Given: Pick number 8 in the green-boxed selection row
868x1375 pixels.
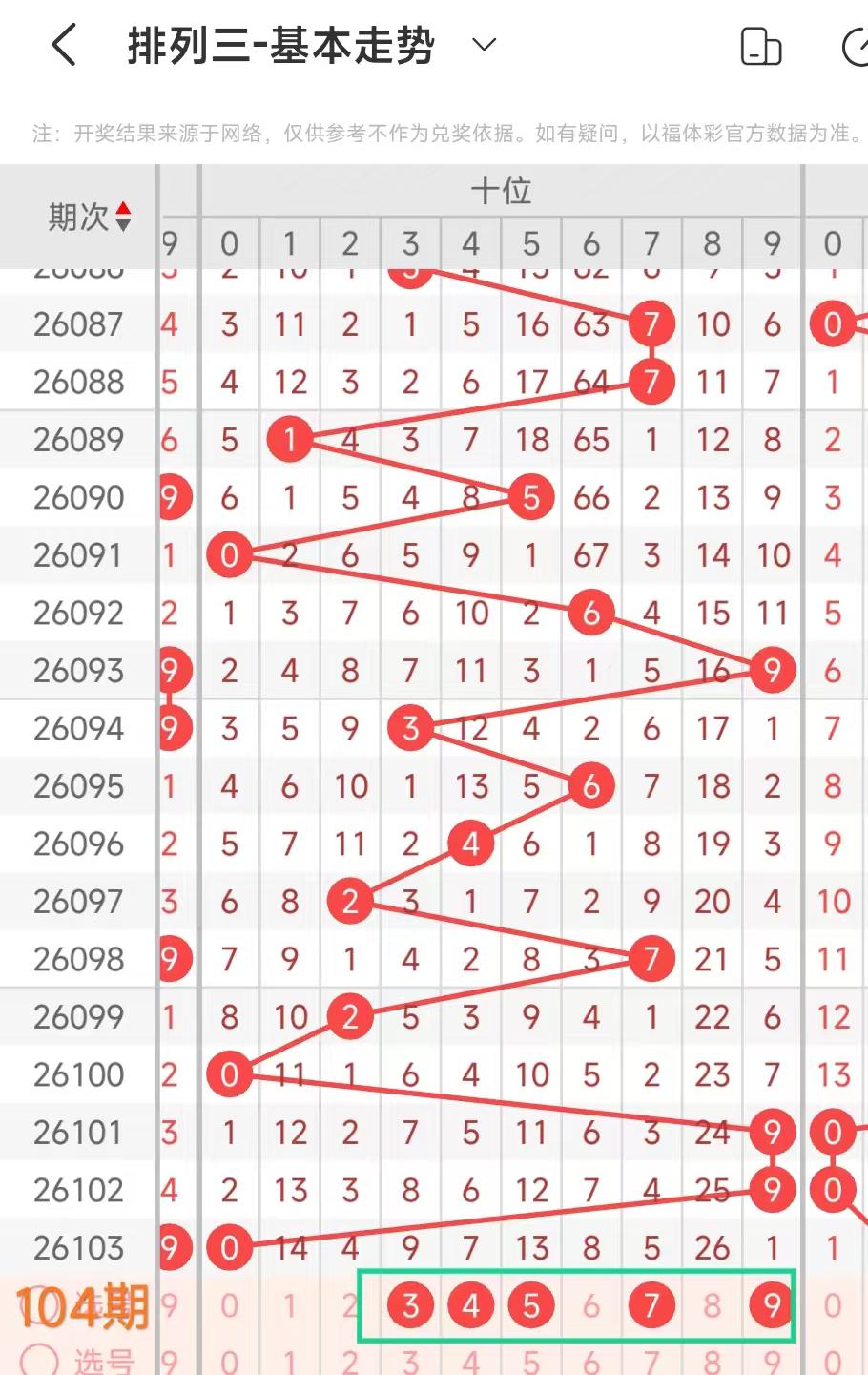Looking at the screenshot, I should click(x=712, y=1304).
